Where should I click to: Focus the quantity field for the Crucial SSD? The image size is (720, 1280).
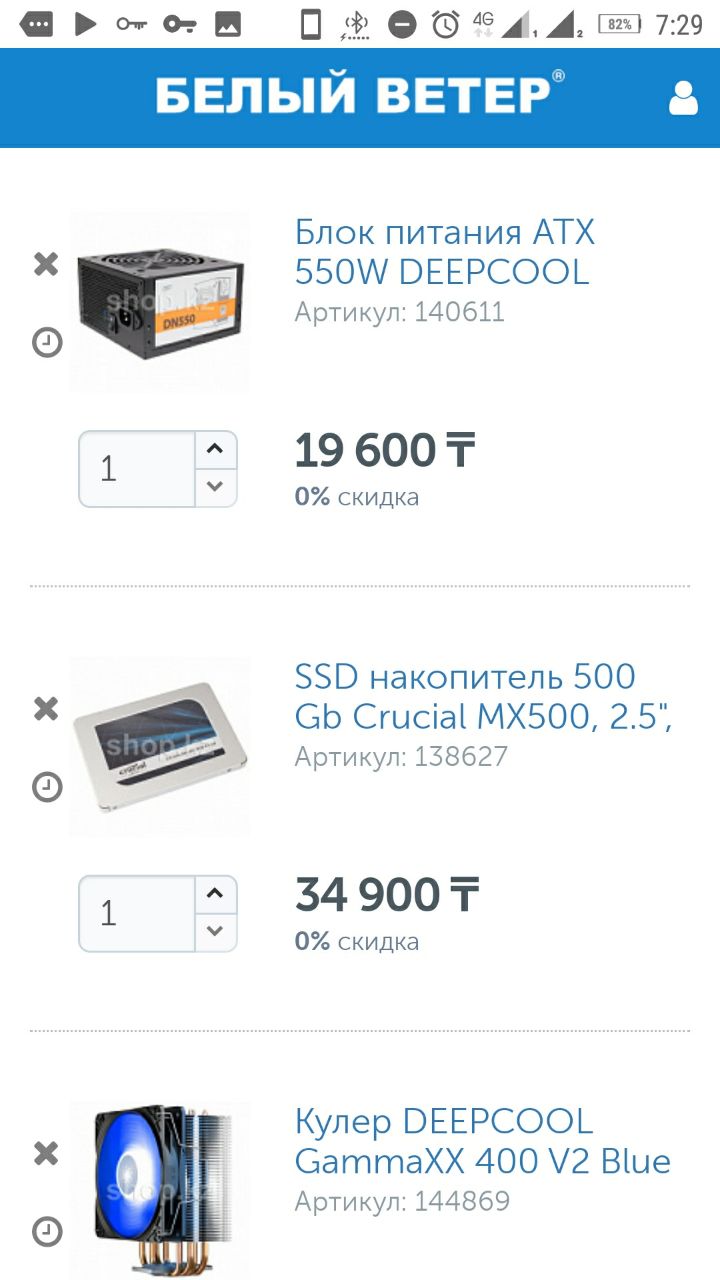click(x=137, y=913)
